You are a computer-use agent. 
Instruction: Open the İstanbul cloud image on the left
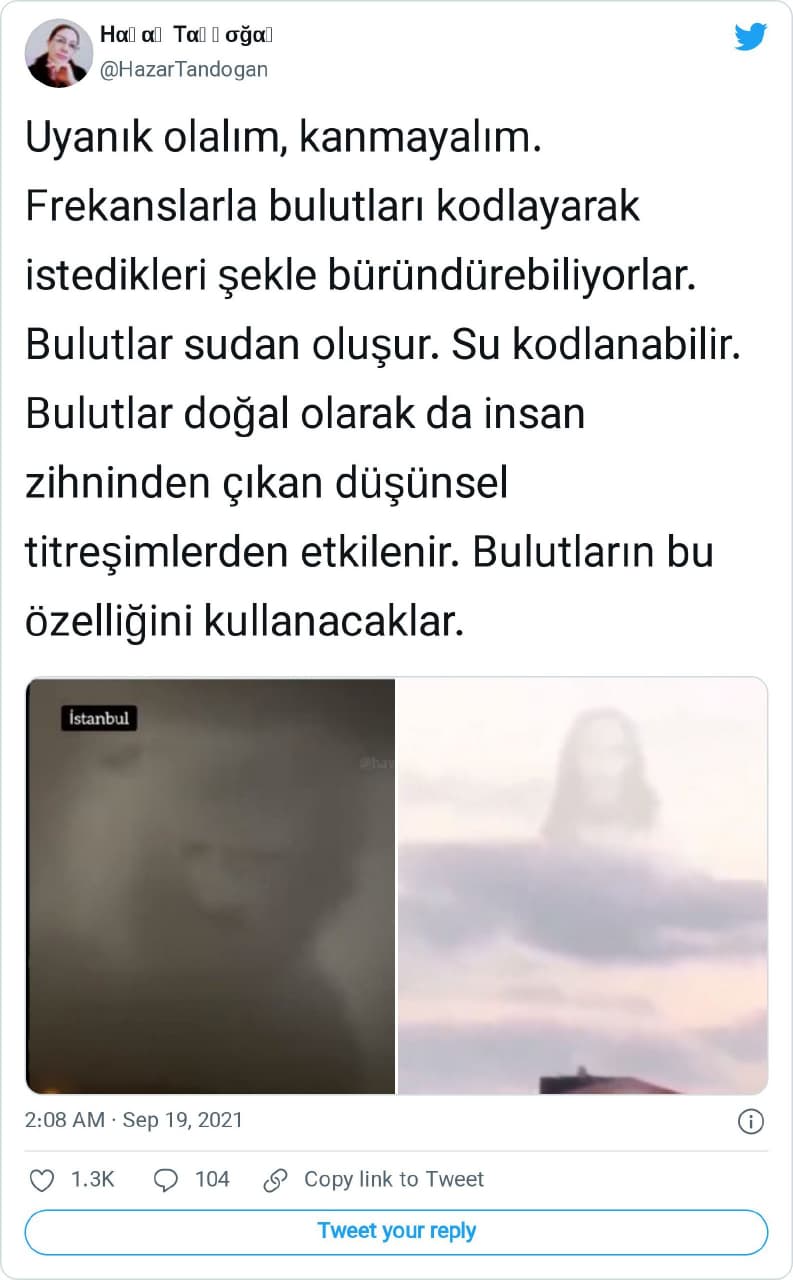211,886
